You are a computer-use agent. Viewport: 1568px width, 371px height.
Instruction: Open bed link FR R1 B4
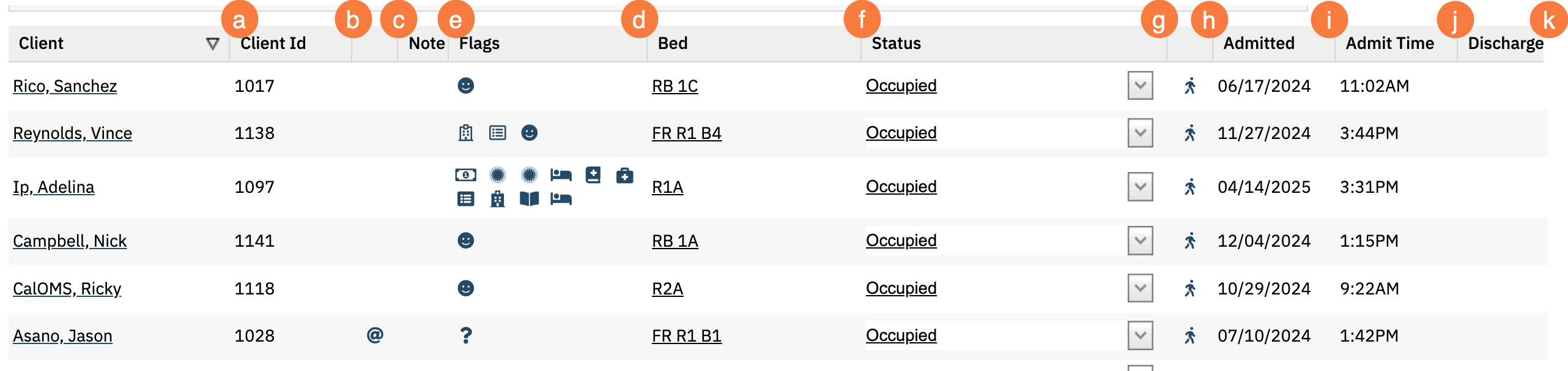click(x=686, y=133)
